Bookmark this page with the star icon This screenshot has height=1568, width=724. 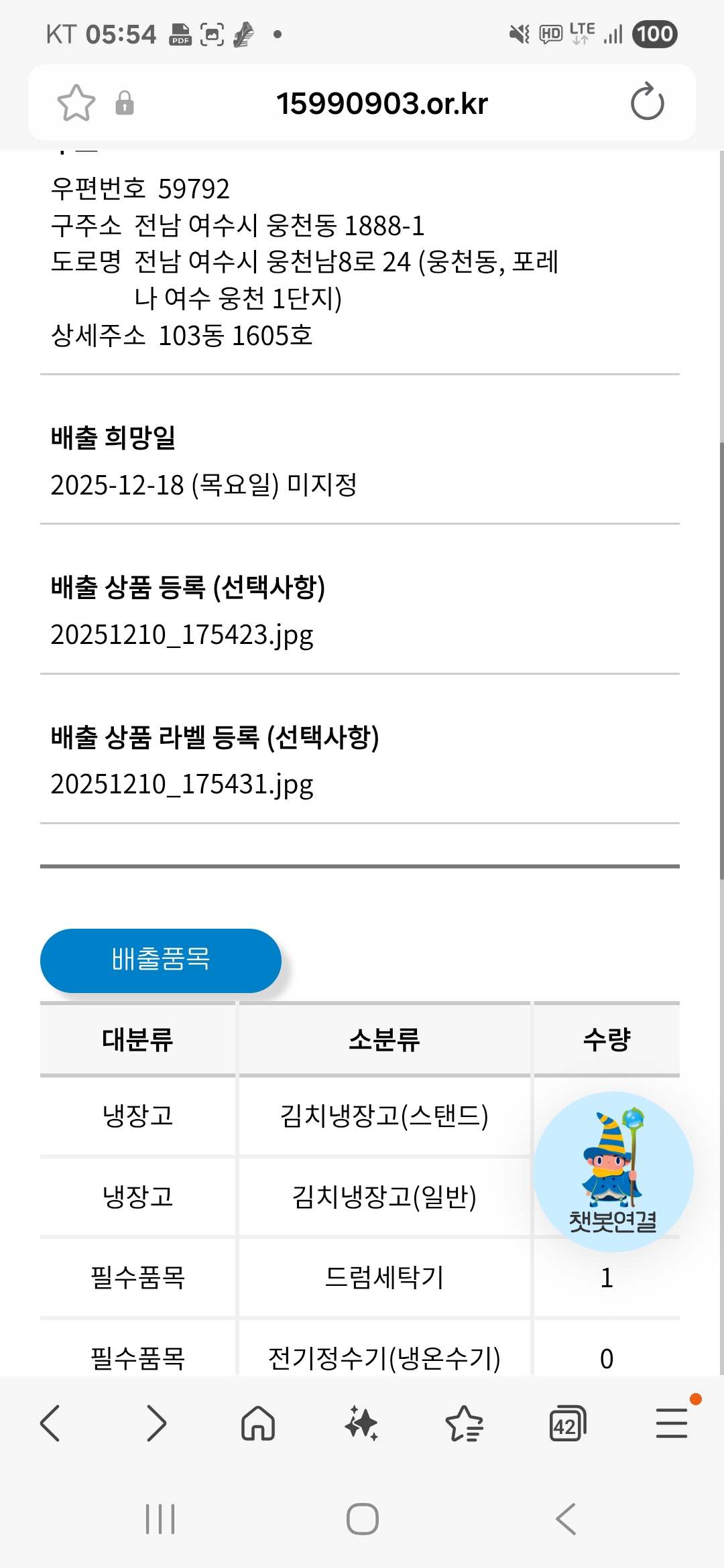pyautogui.click(x=76, y=103)
